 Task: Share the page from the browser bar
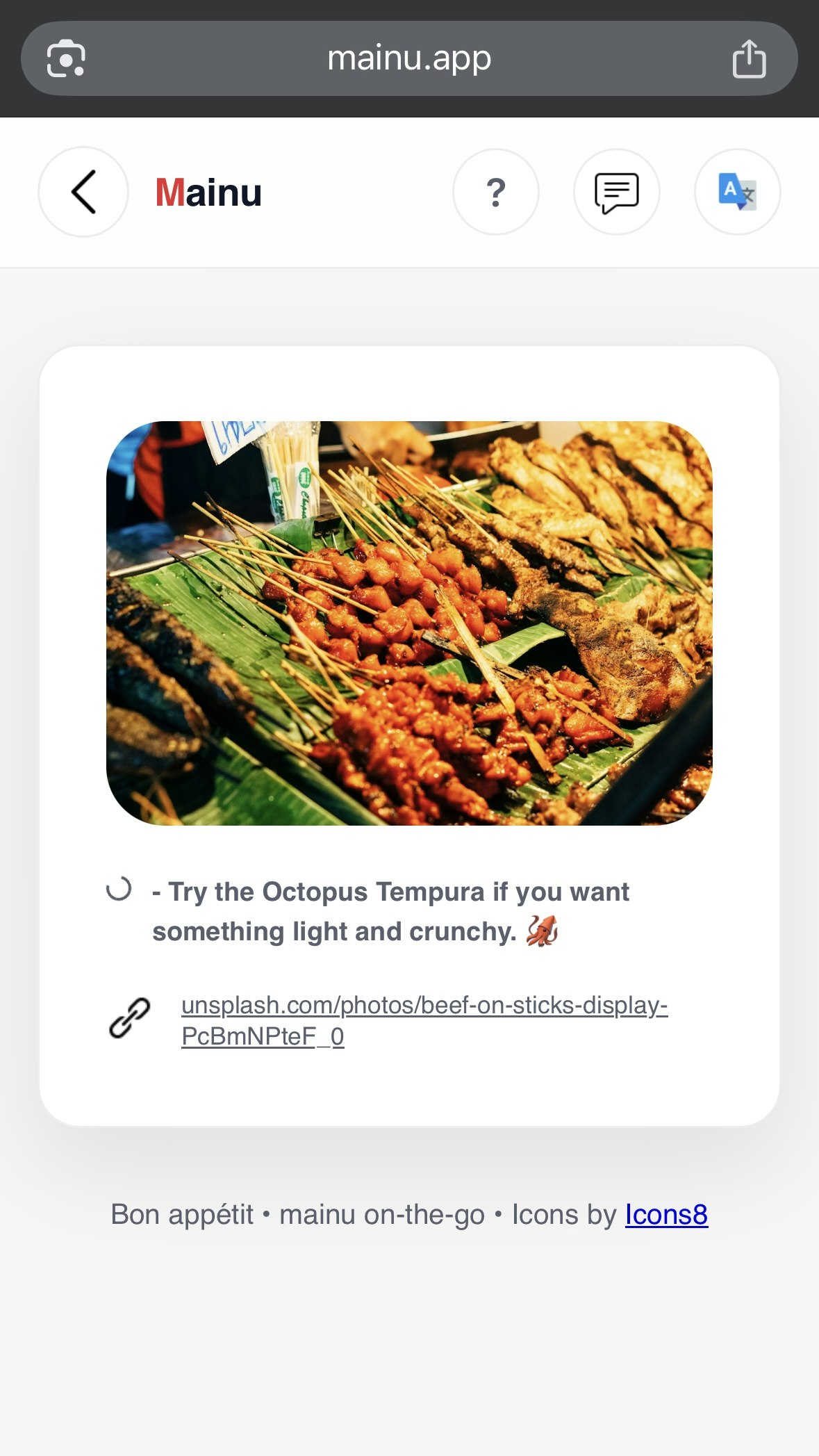749,58
